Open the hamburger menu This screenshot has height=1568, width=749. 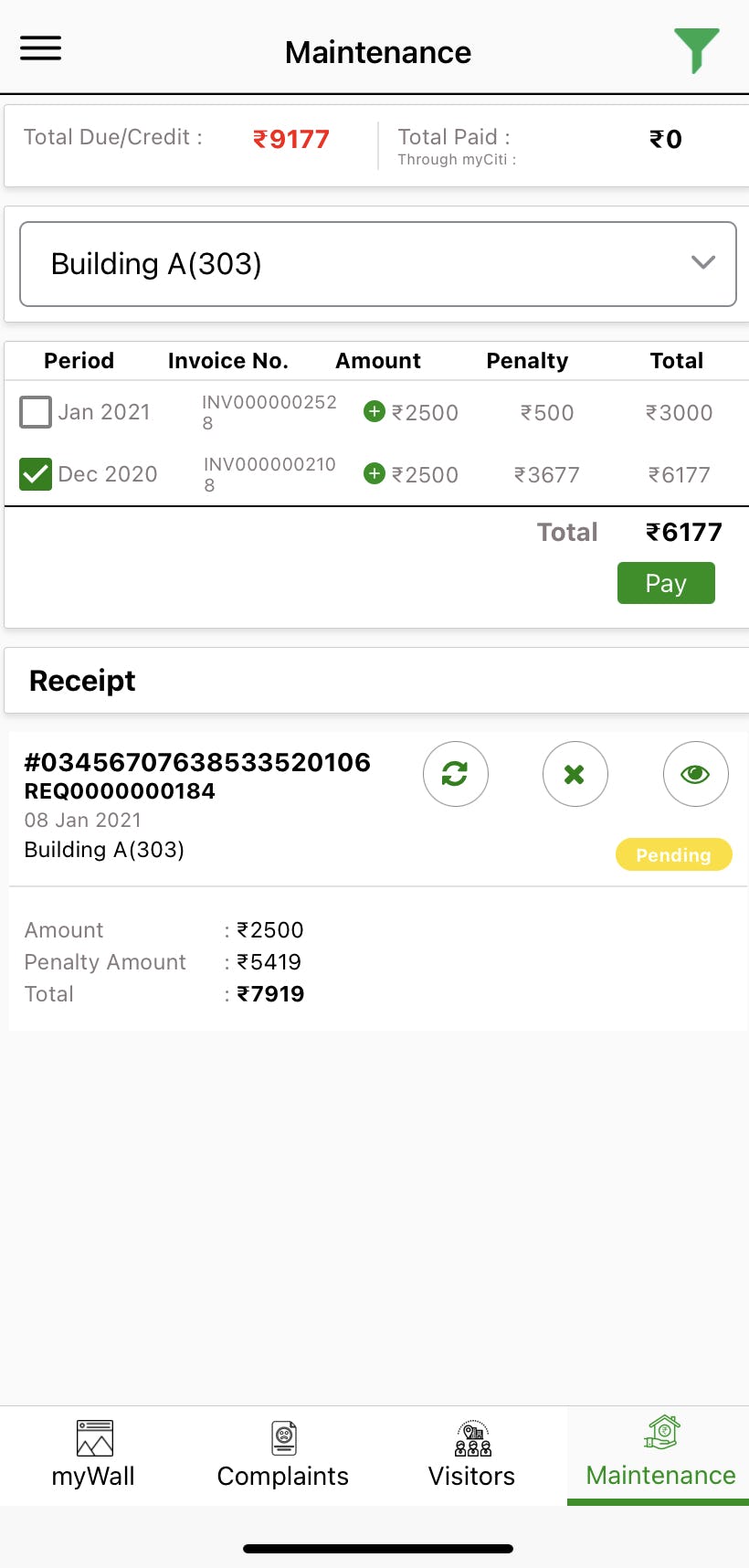tap(40, 48)
